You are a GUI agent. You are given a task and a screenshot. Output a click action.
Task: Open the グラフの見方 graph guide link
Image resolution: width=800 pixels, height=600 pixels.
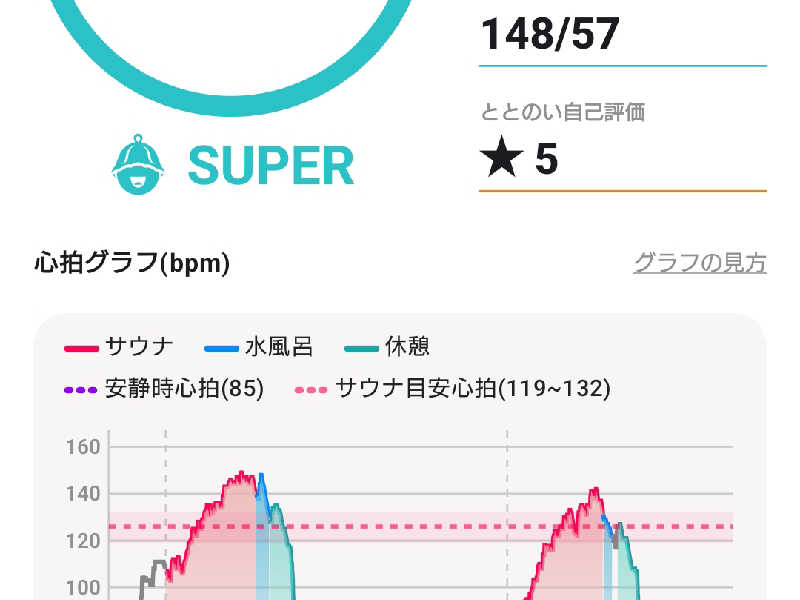(x=700, y=263)
